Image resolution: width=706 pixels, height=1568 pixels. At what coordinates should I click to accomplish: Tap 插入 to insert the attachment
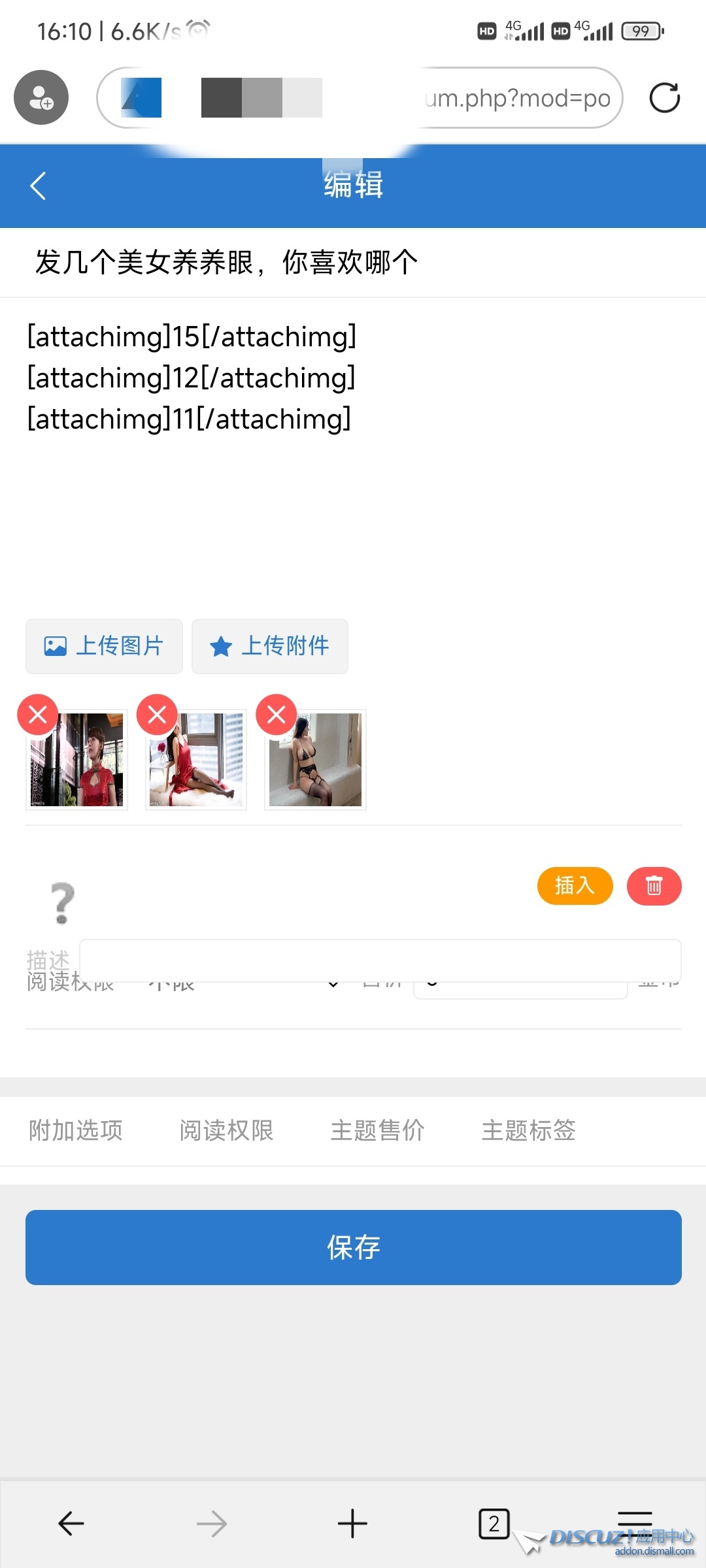point(575,886)
